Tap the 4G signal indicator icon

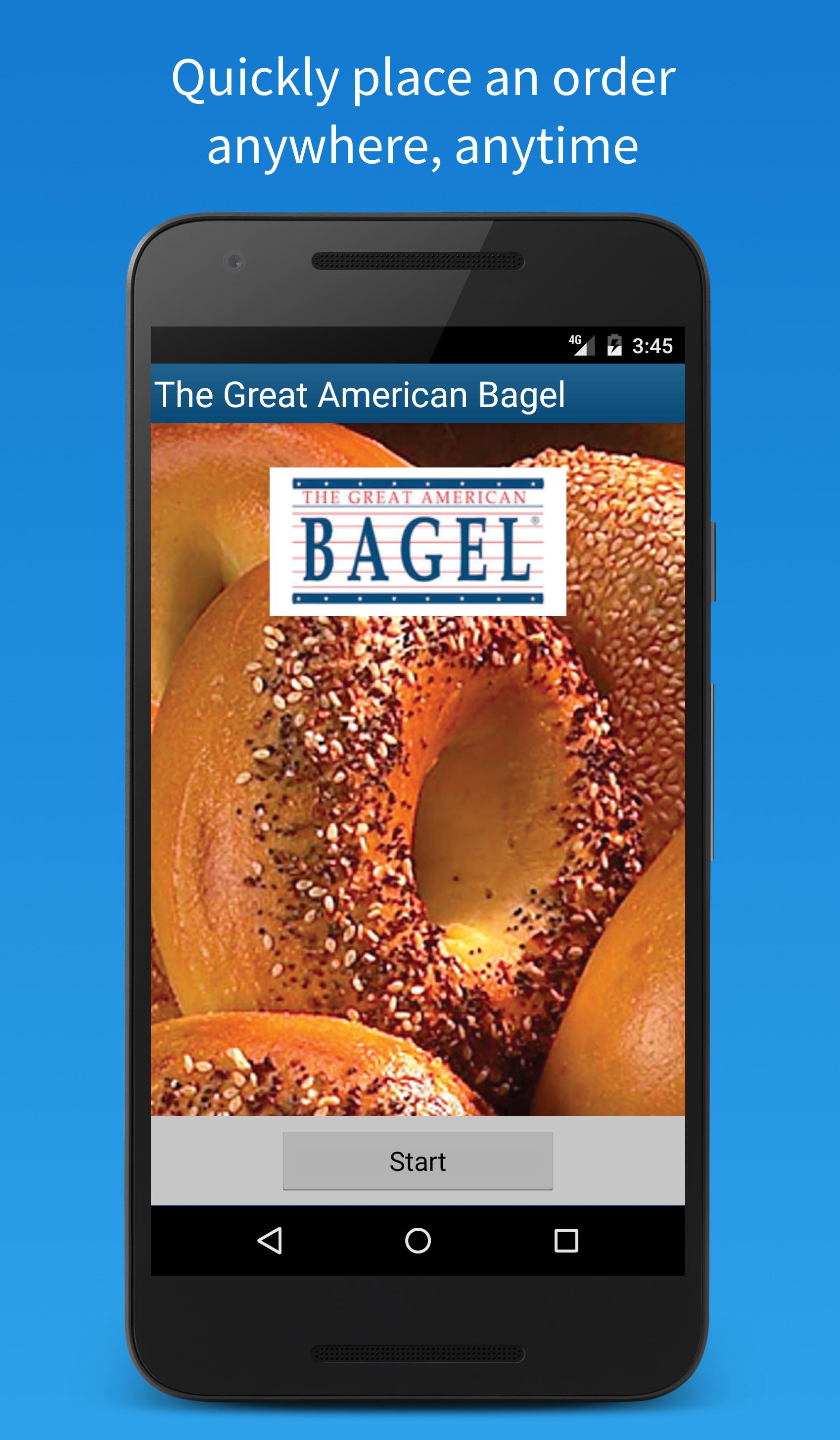580,343
